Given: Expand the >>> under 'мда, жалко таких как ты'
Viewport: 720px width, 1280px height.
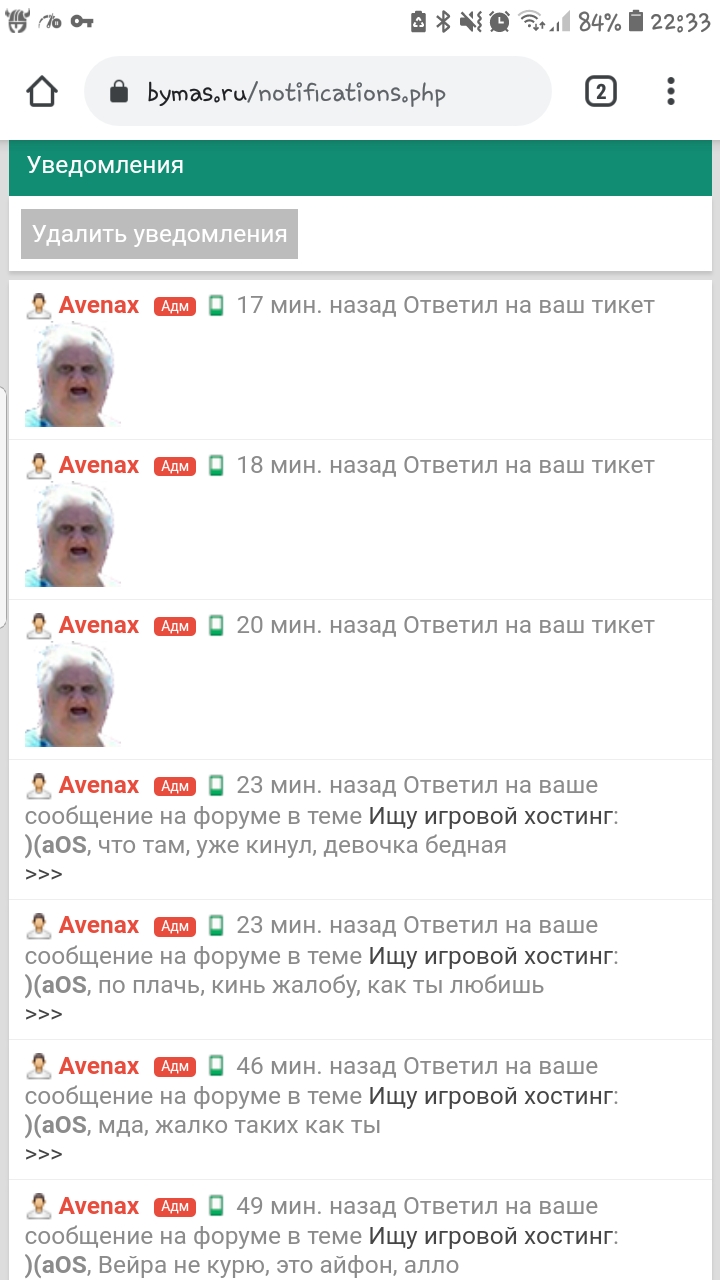Looking at the screenshot, I should point(43,1154).
